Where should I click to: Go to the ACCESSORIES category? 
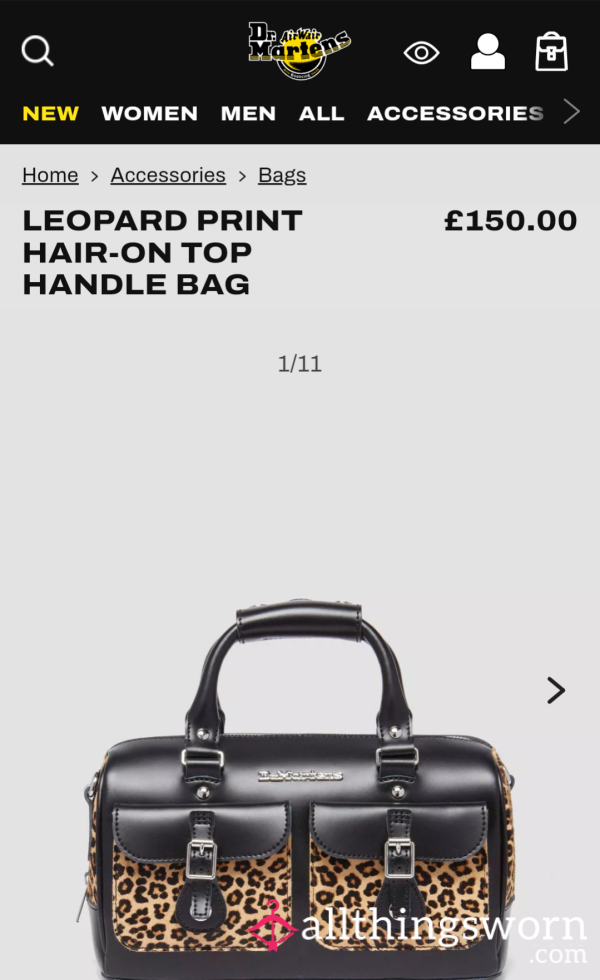455,113
